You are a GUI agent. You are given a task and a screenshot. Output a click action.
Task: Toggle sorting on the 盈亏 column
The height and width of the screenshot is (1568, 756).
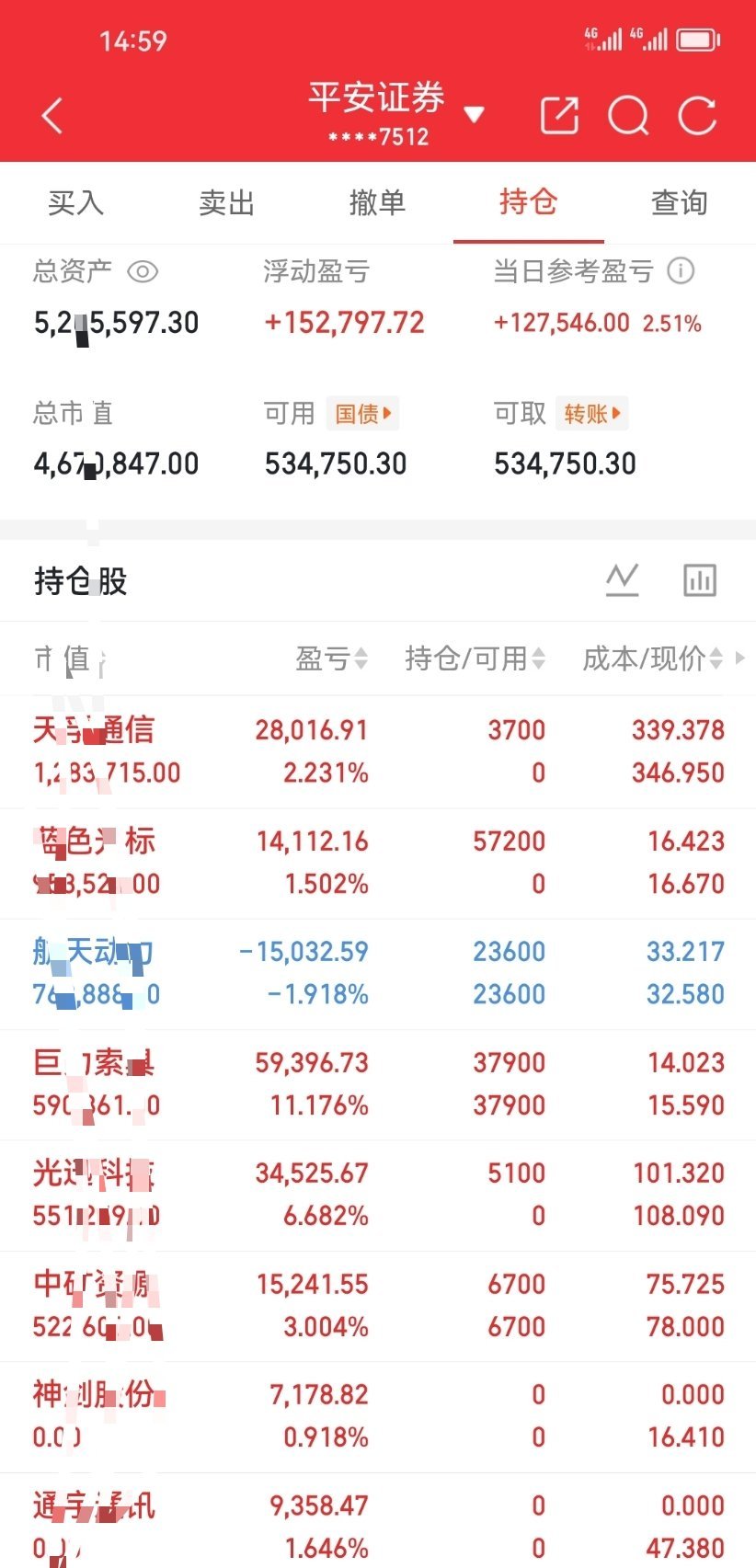click(331, 658)
